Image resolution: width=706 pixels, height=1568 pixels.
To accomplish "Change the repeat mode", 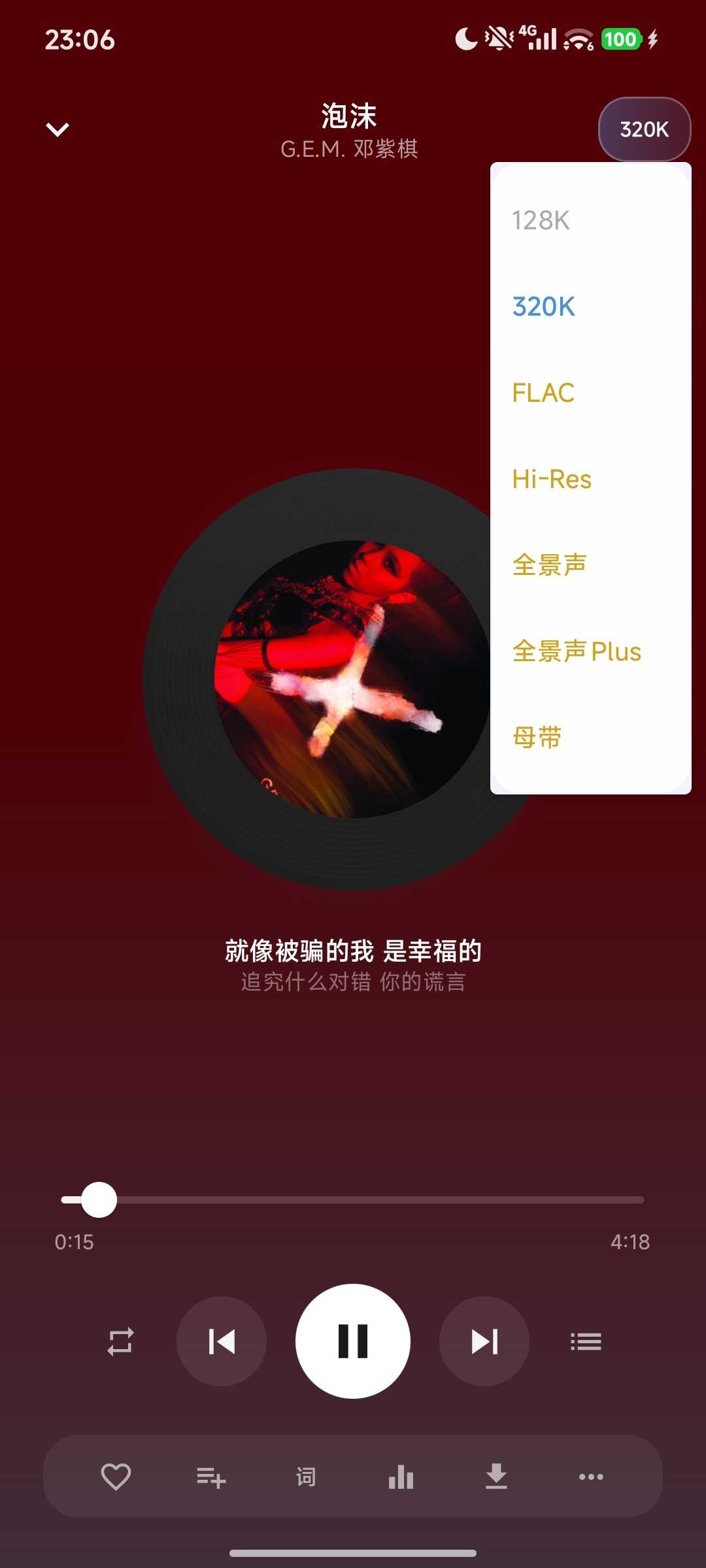I will (x=120, y=1341).
